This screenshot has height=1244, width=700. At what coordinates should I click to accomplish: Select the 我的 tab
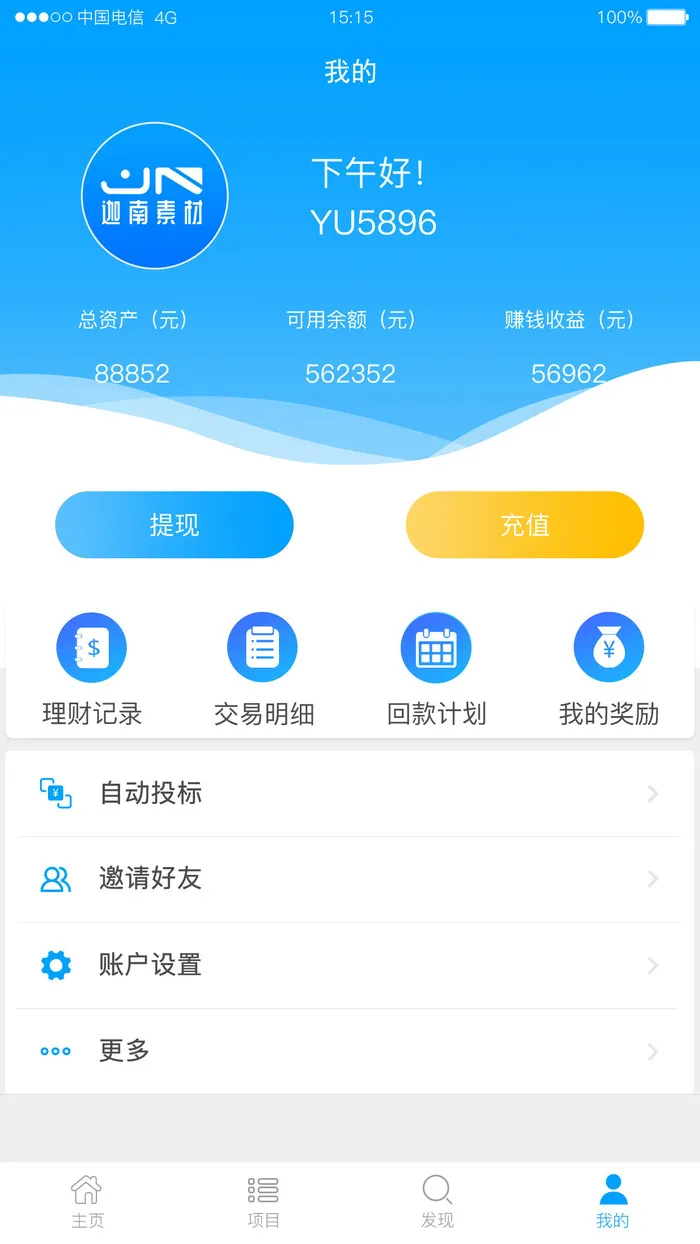pos(612,1201)
